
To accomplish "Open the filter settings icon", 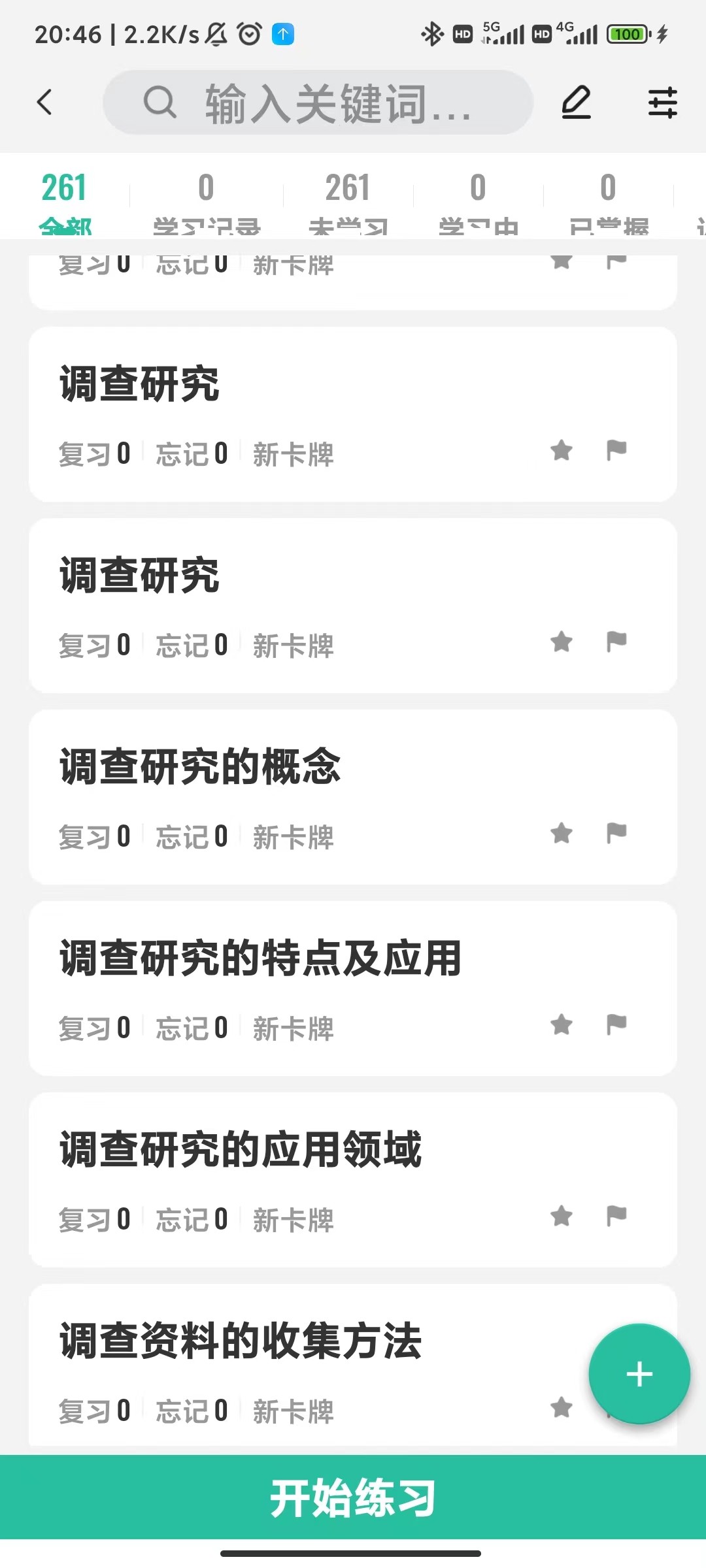I will 662,103.
